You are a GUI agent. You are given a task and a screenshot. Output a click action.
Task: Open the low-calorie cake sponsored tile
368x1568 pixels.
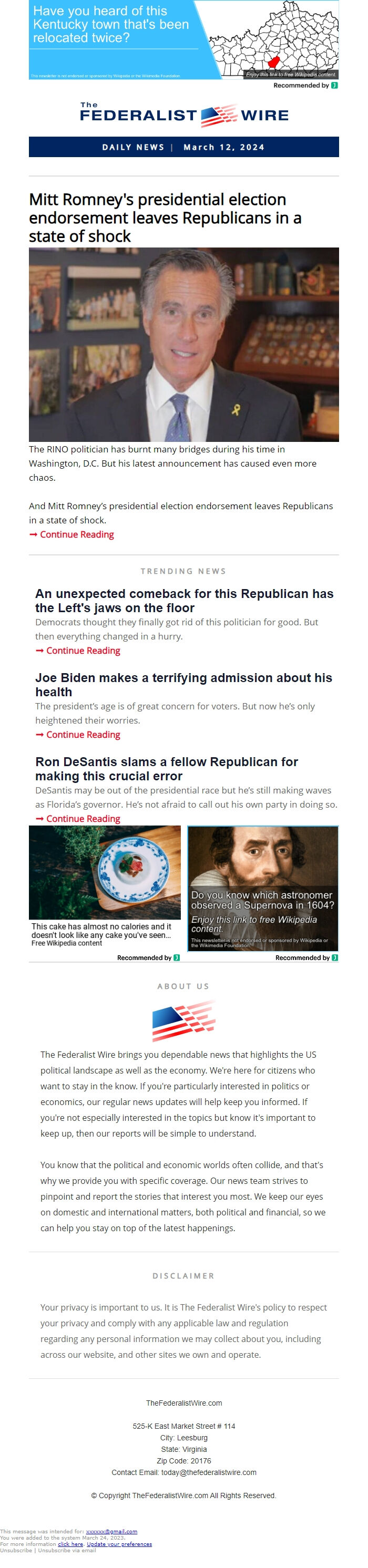click(104, 885)
